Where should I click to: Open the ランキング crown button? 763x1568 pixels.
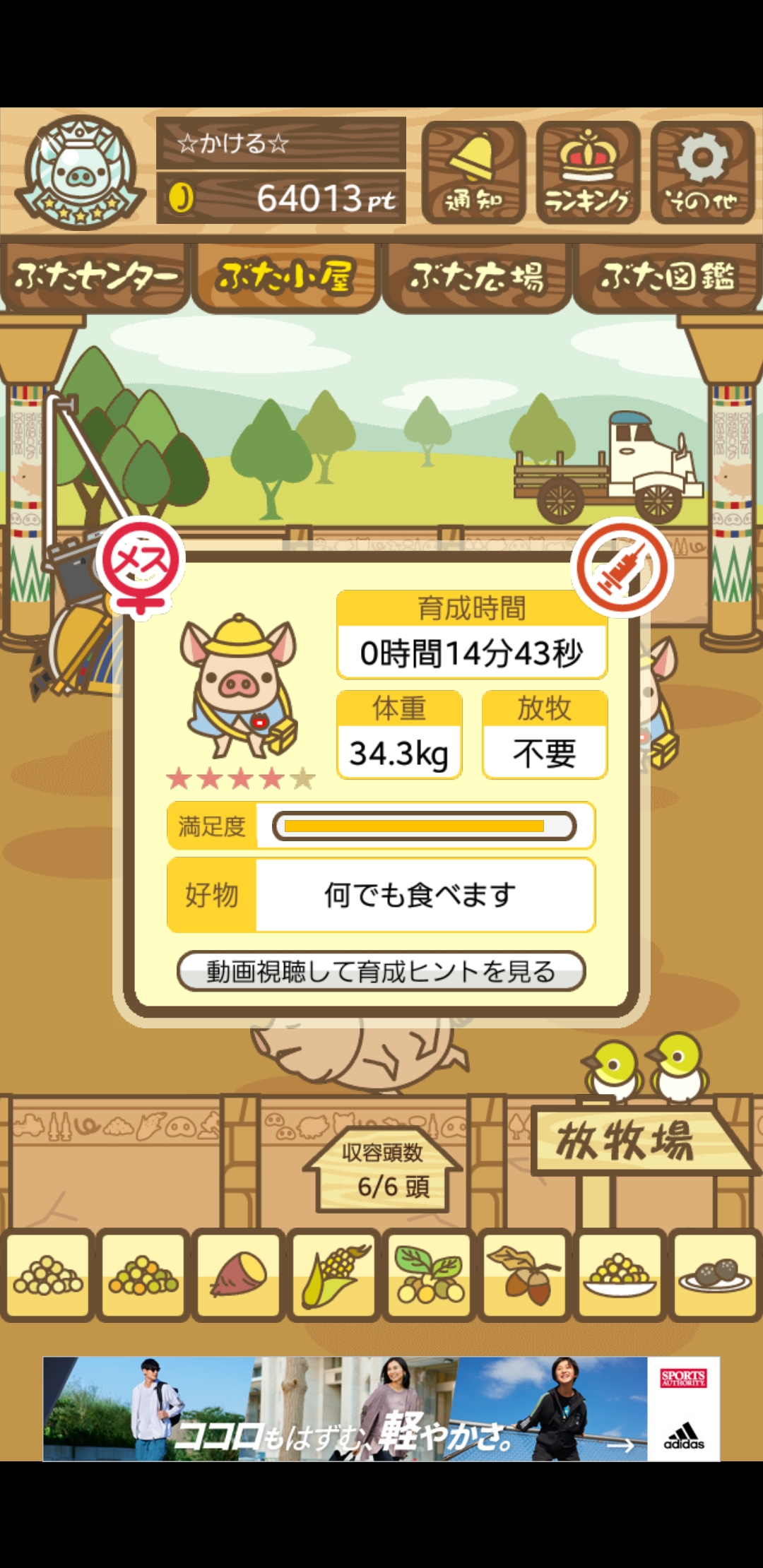point(588,172)
